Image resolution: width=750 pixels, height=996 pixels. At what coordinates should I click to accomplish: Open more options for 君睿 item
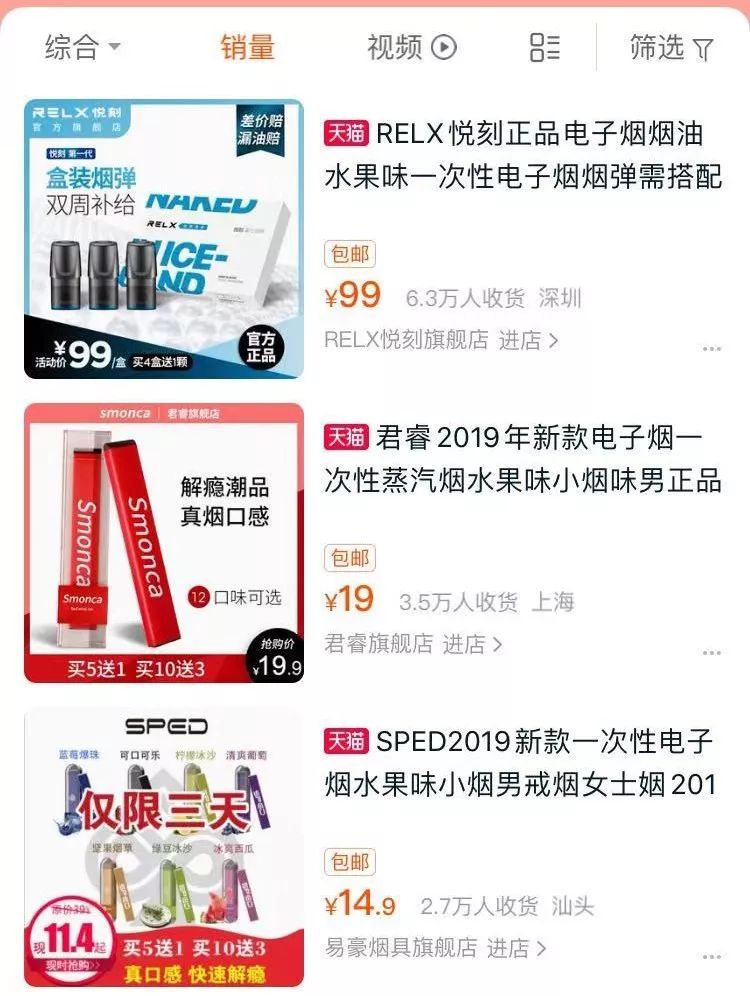(711, 652)
